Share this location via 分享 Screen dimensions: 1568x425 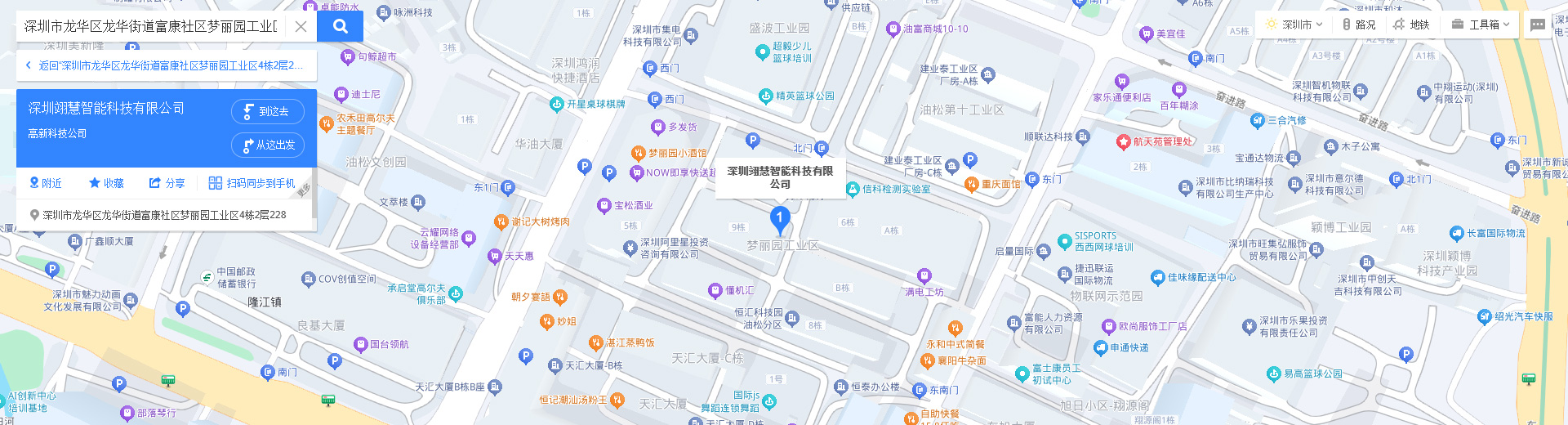(167, 183)
